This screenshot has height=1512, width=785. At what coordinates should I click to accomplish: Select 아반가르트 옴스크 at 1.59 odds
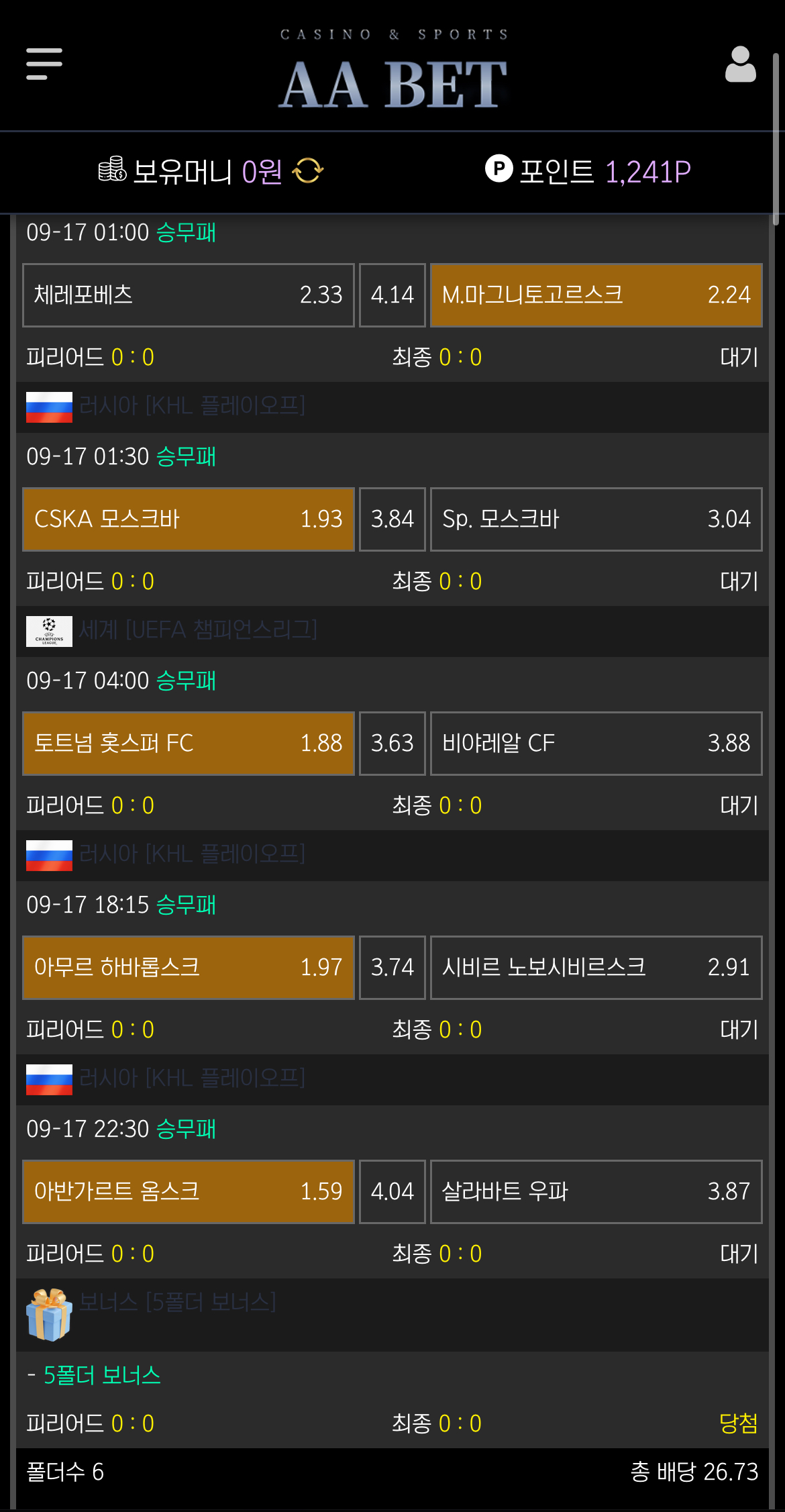(188, 1192)
